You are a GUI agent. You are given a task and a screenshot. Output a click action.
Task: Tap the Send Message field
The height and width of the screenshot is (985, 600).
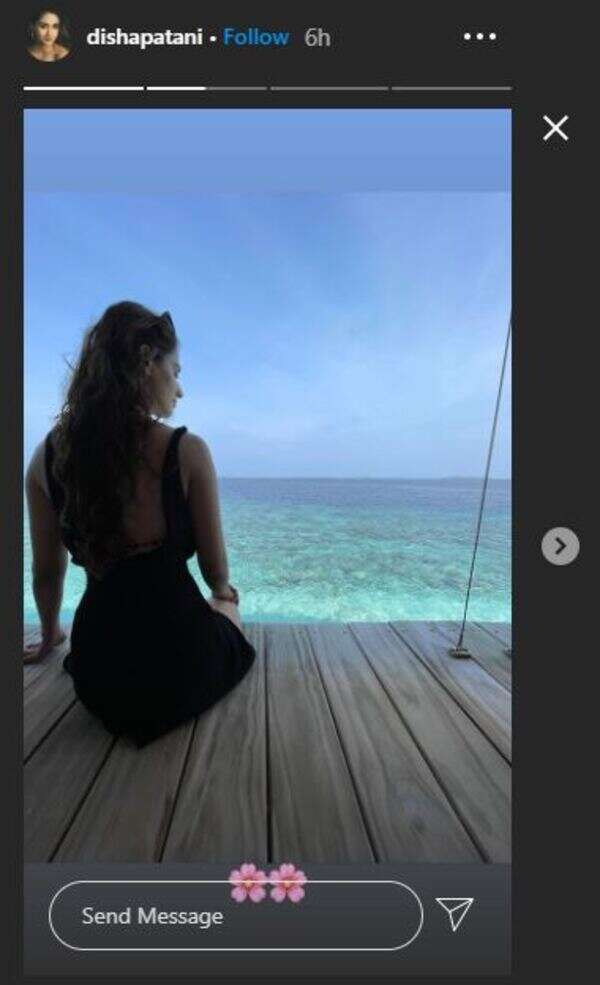(235, 915)
